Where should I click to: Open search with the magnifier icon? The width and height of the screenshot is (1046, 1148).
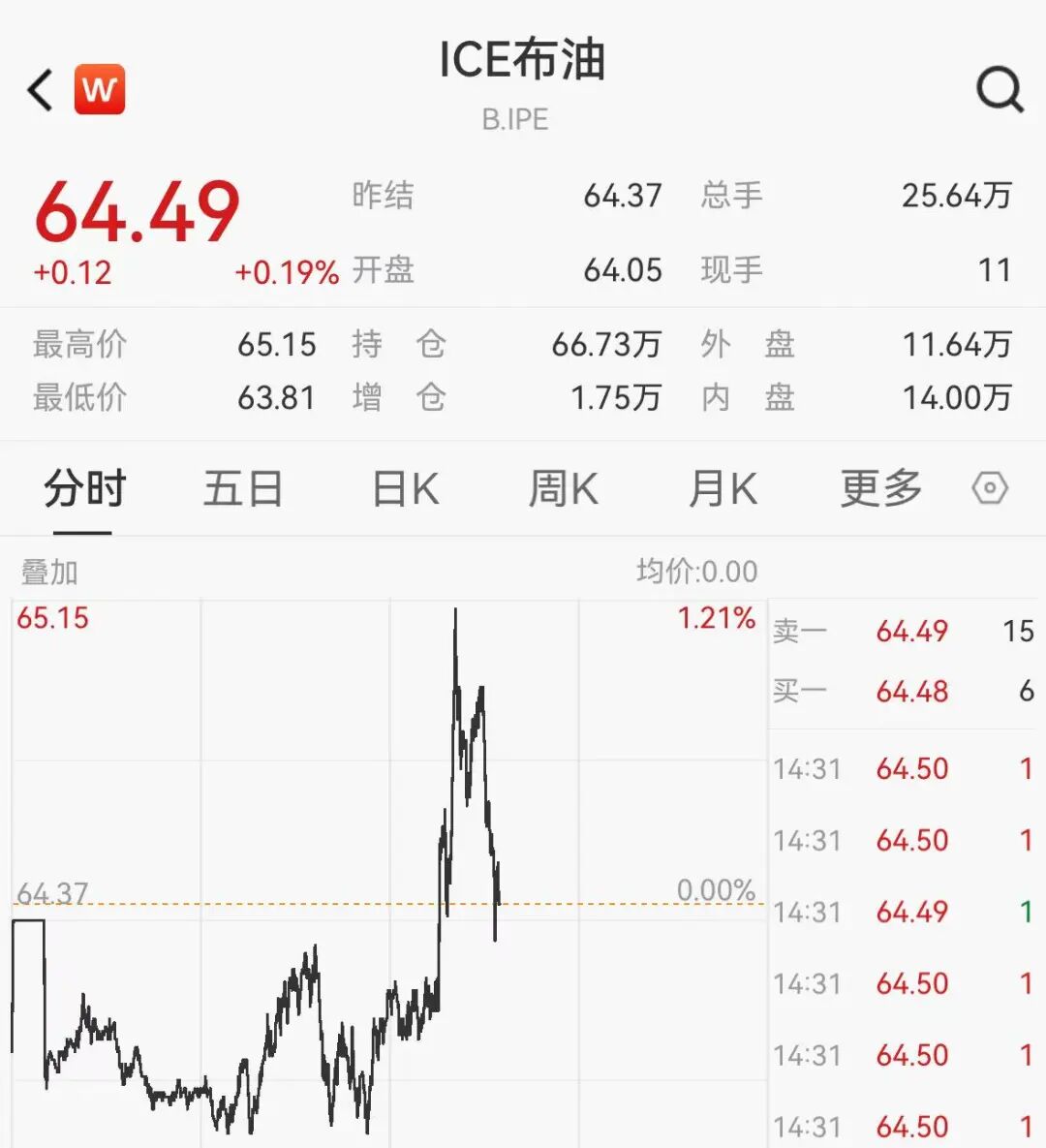coord(999,91)
